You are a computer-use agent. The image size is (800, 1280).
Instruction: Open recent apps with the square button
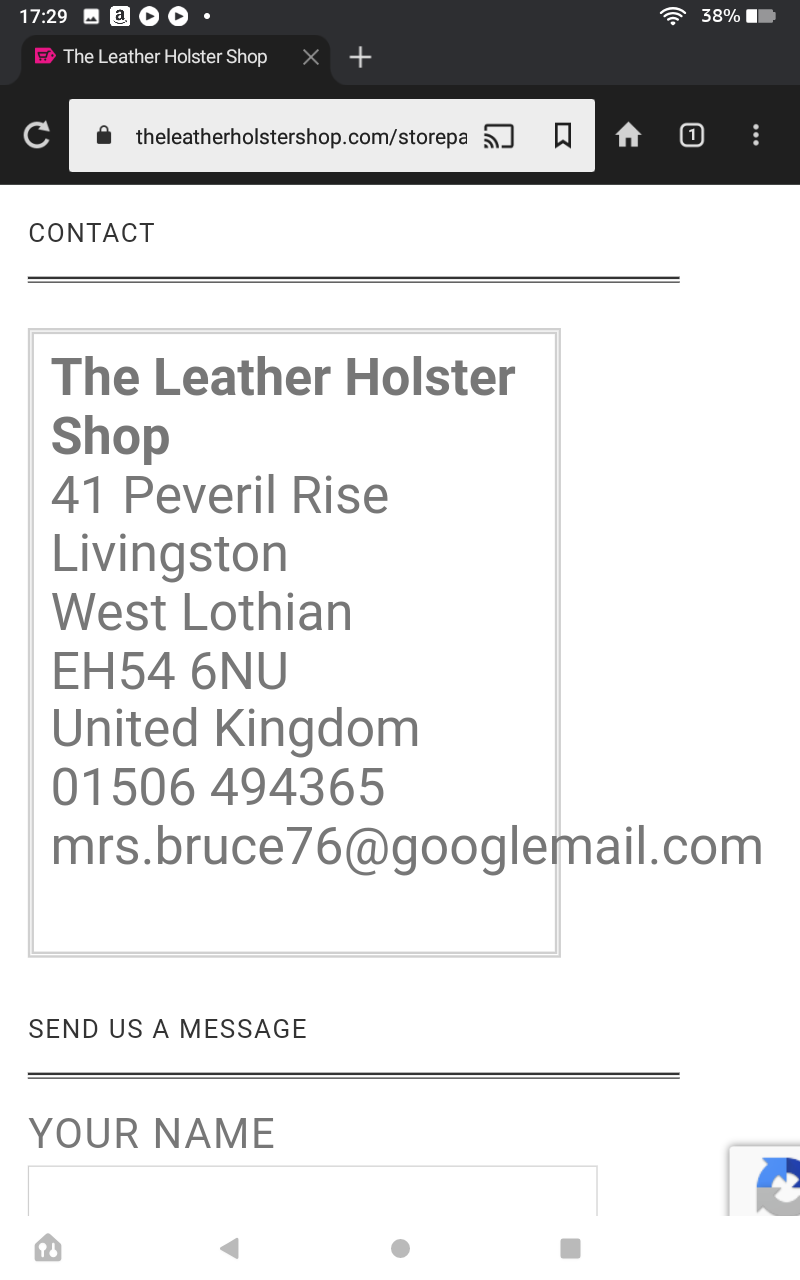tap(570, 1247)
